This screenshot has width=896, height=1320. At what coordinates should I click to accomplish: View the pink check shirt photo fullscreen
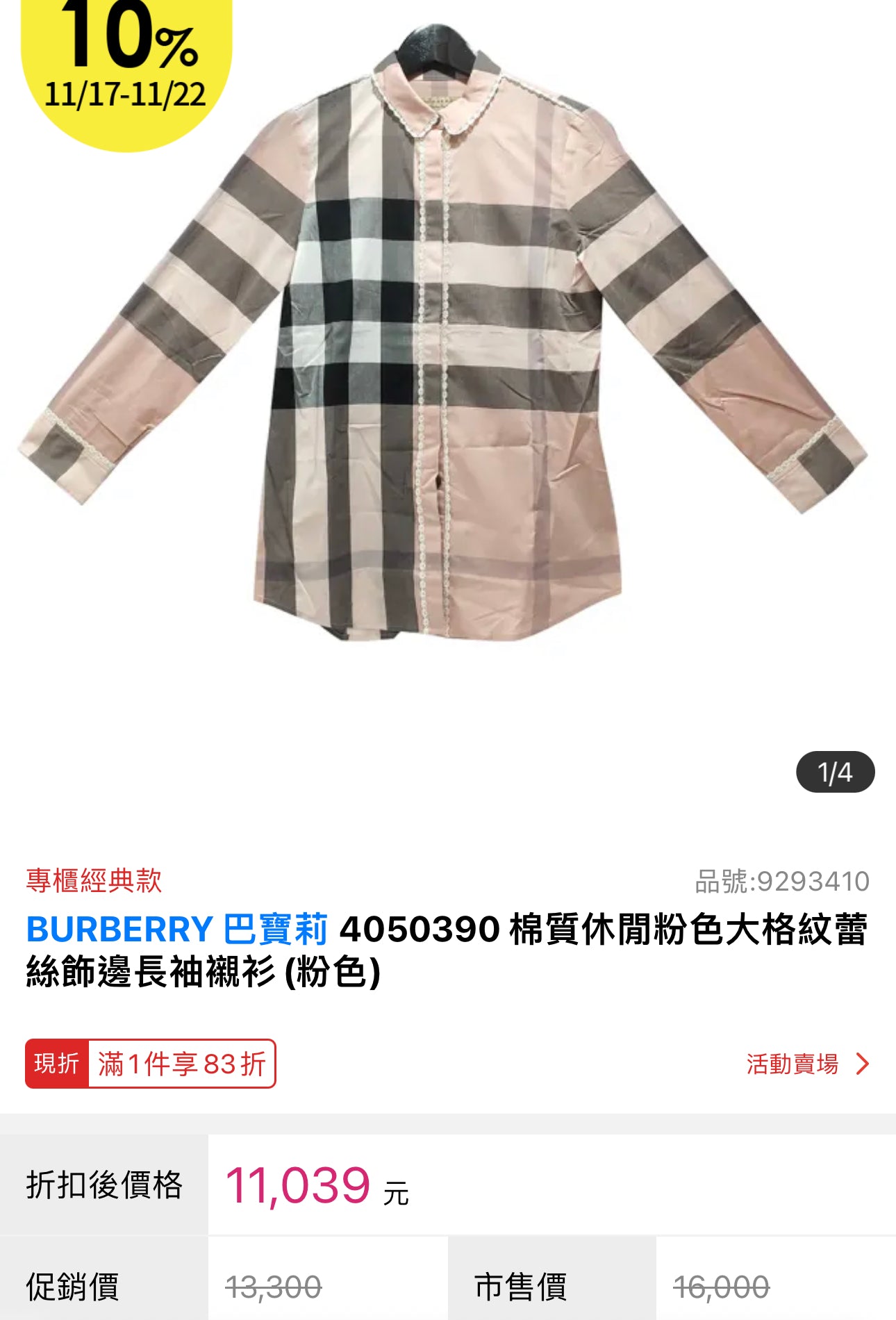pos(445,347)
